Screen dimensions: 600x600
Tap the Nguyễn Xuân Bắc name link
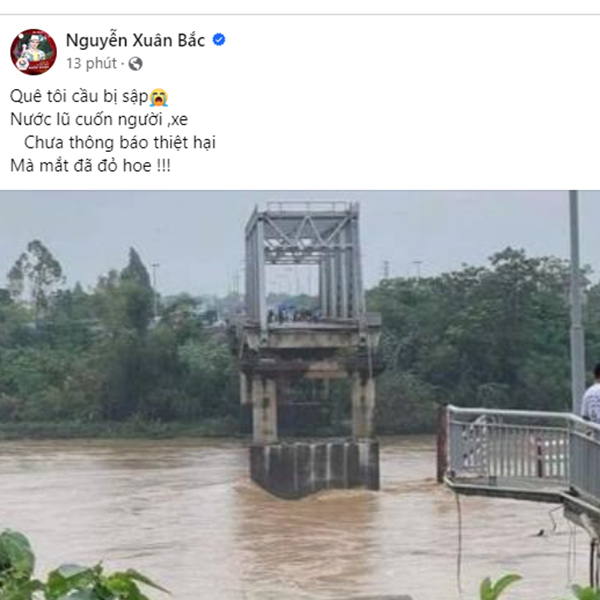tap(136, 40)
